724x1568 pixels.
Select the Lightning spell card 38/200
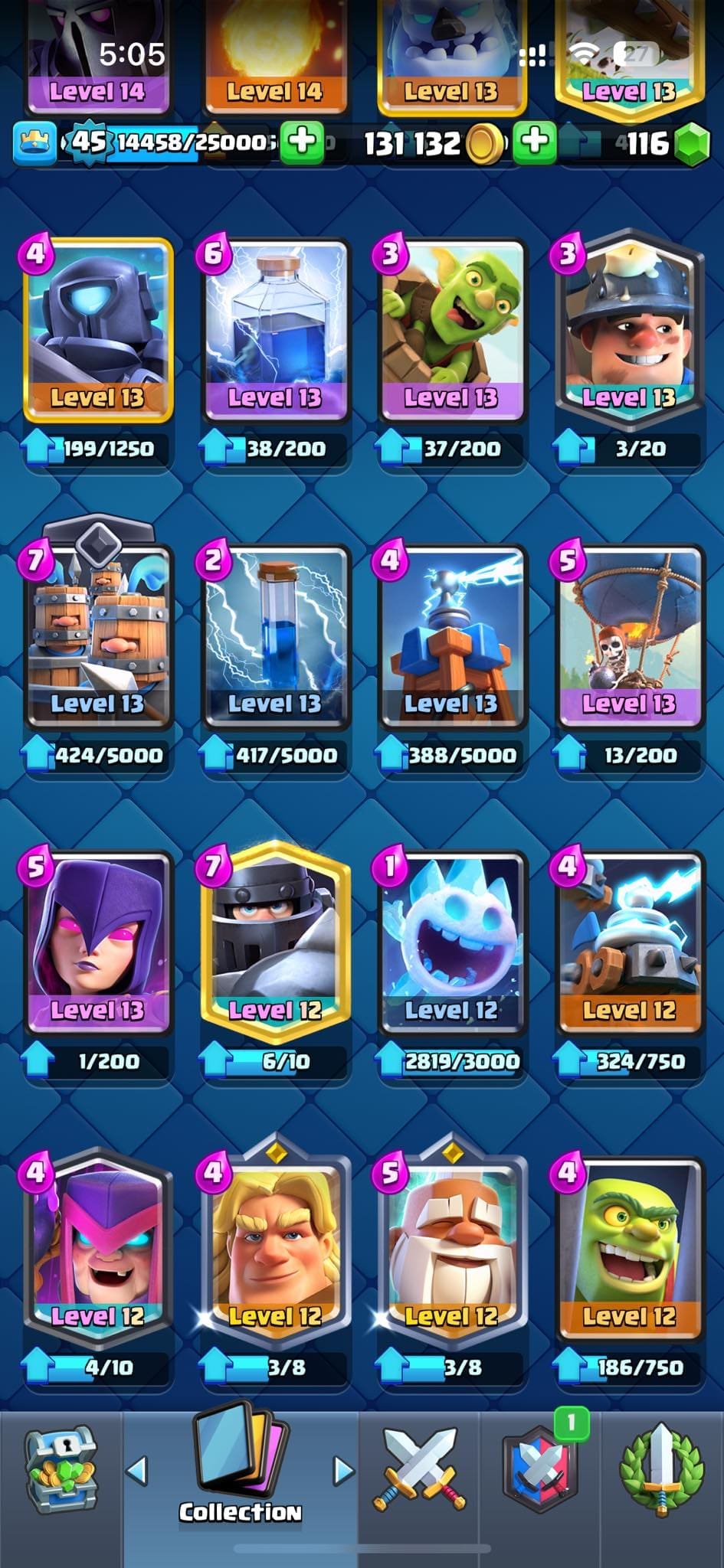point(274,330)
